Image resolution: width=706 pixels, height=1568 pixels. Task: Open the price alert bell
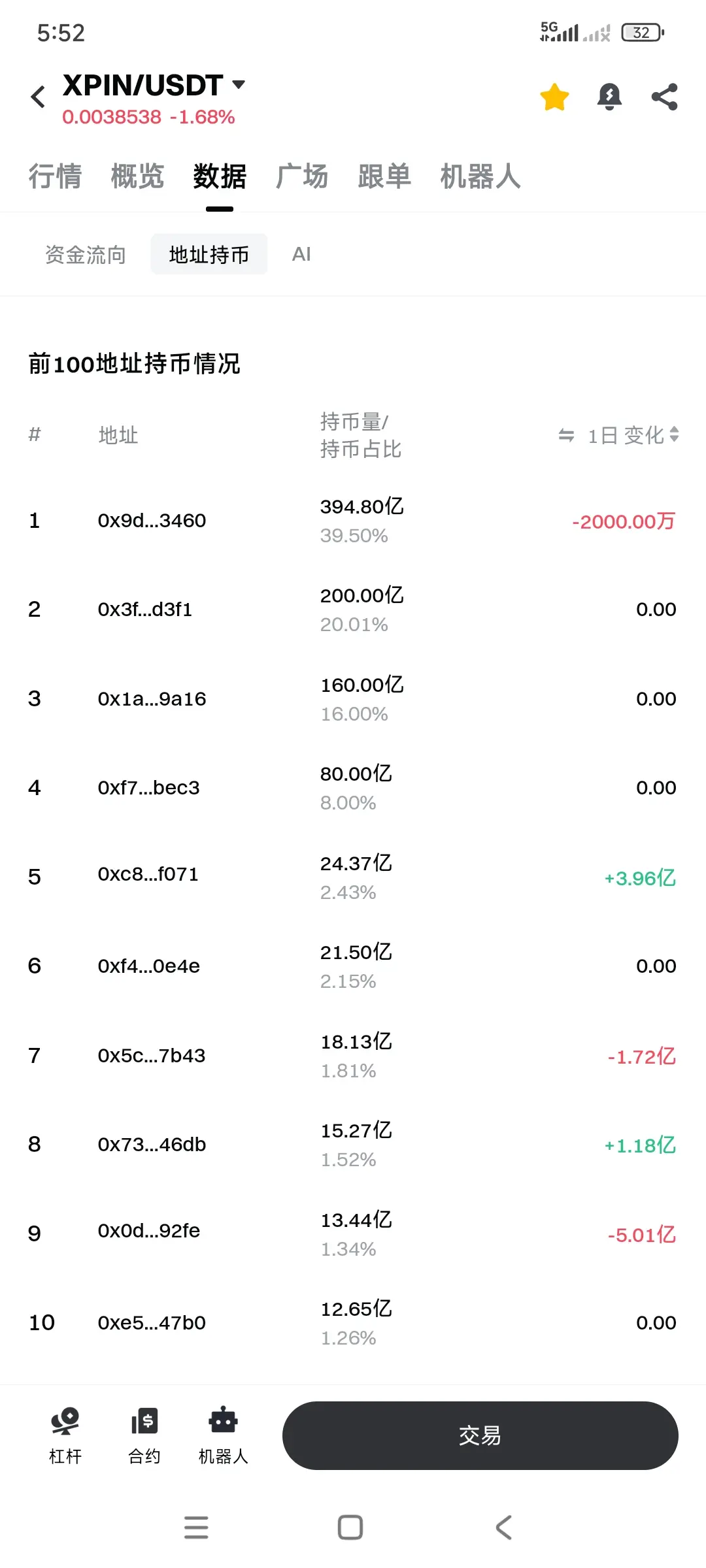[x=609, y=97]
